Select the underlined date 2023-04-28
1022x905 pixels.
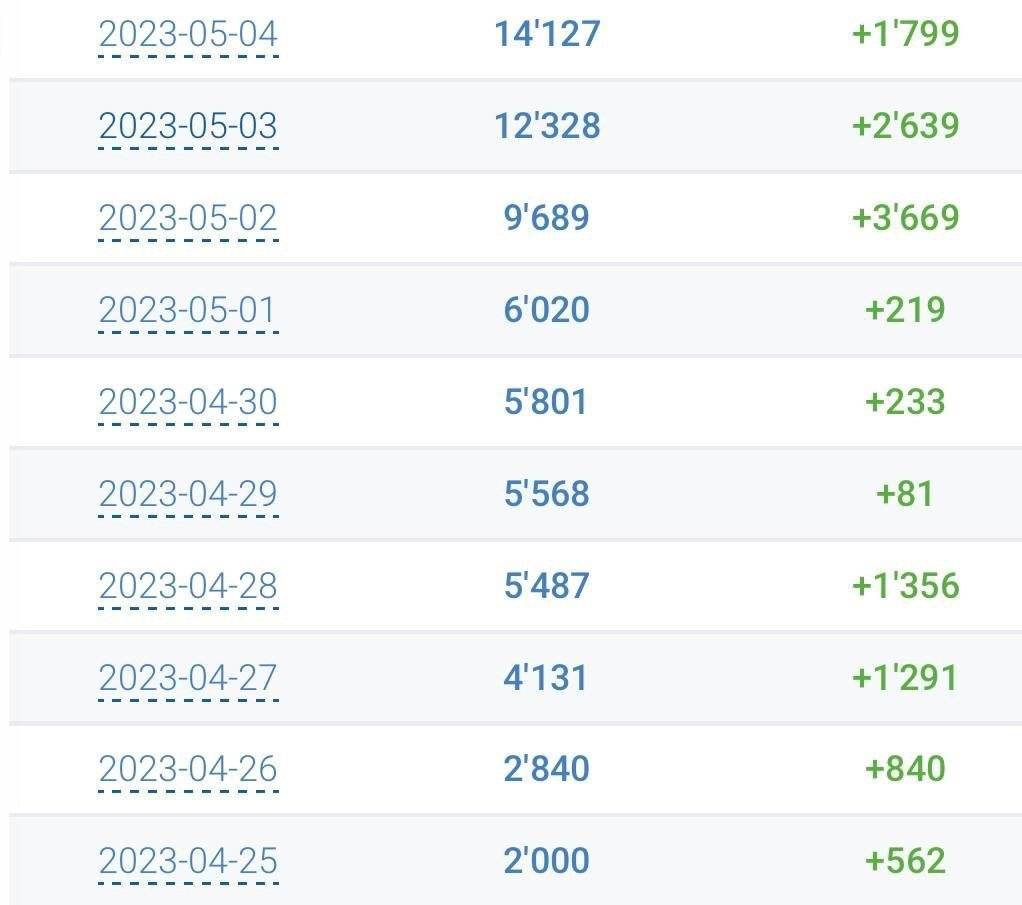[188, 587]
